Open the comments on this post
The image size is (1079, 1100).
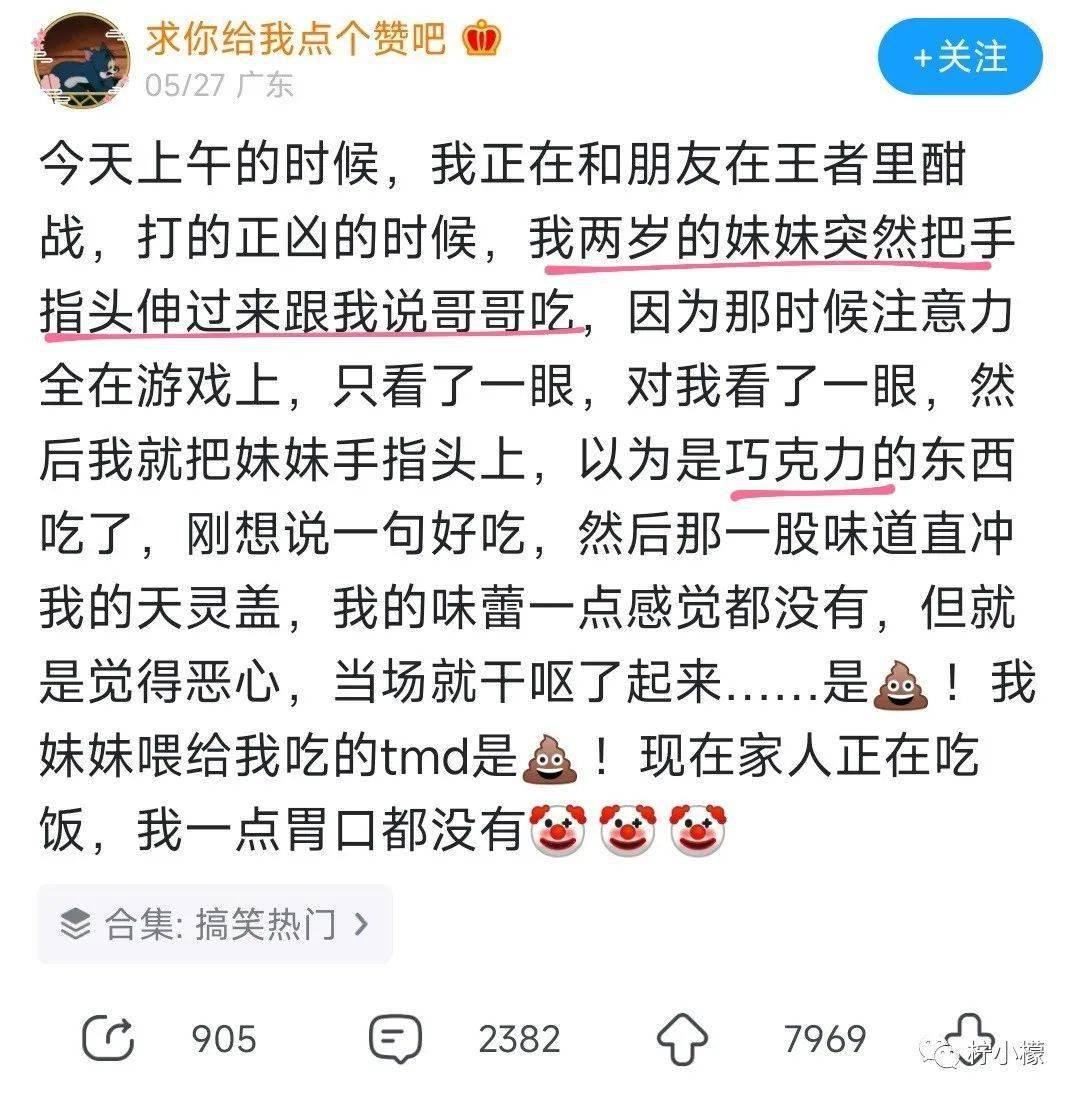click(396, 1038)
